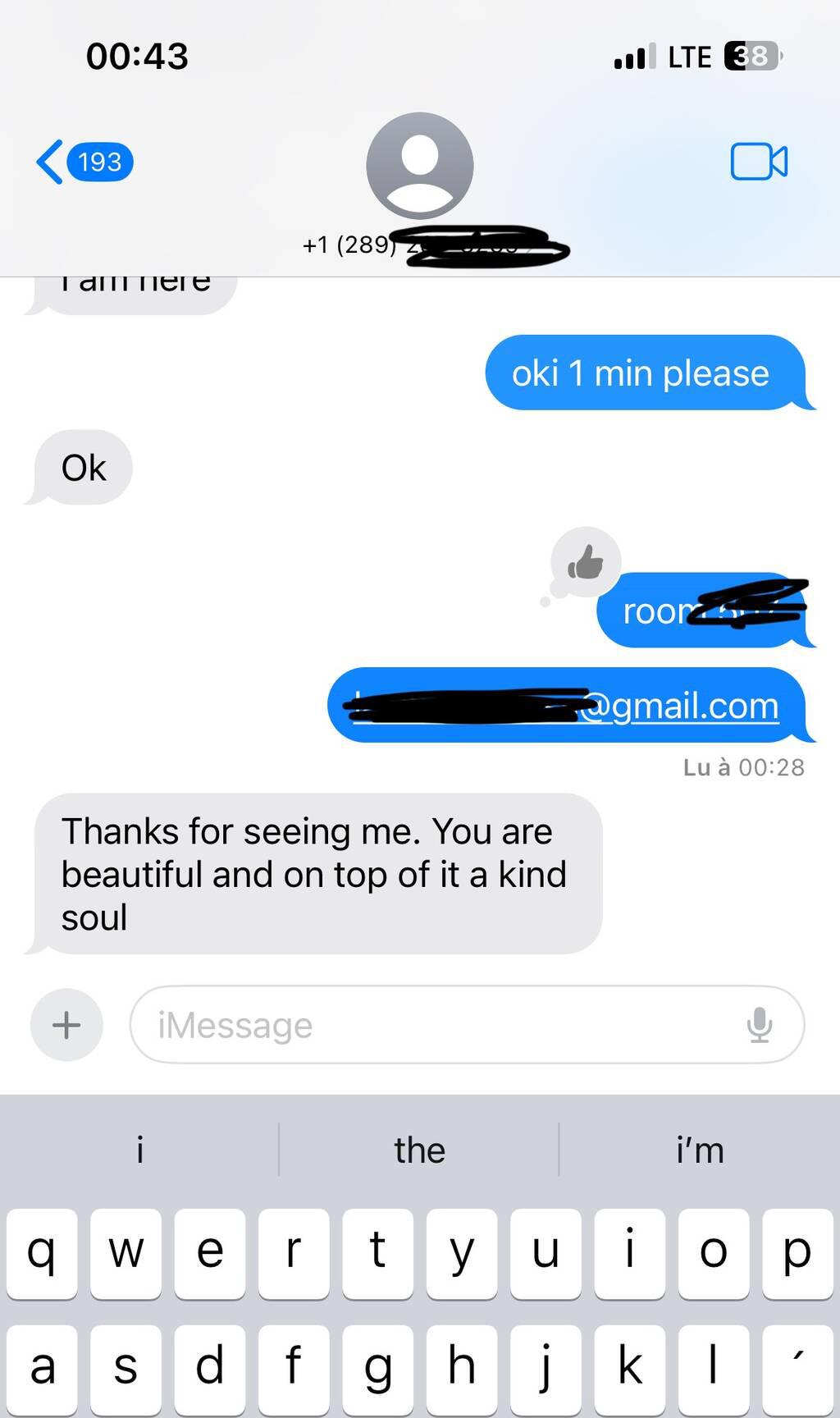This screenshot has height=1418, width=840.
Task: Go back to the messages list
Action: (x=82, y=162)
